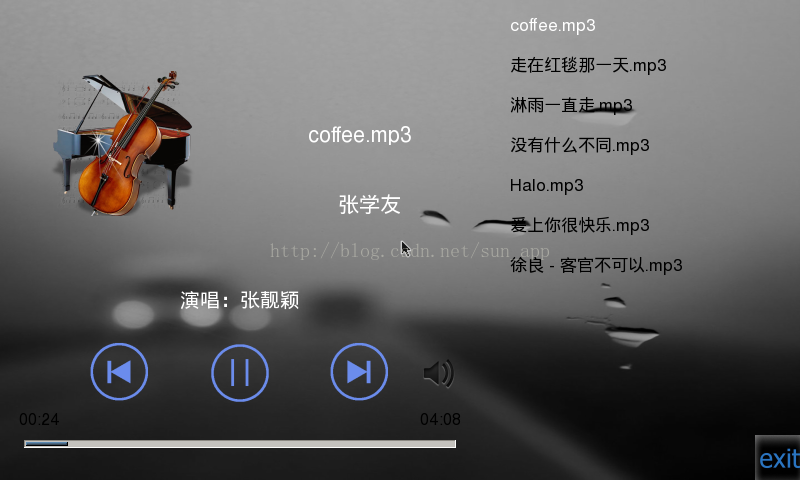Play coffee.mp3 from the playlist
This screenshot has width=800, height=480.
553,25
